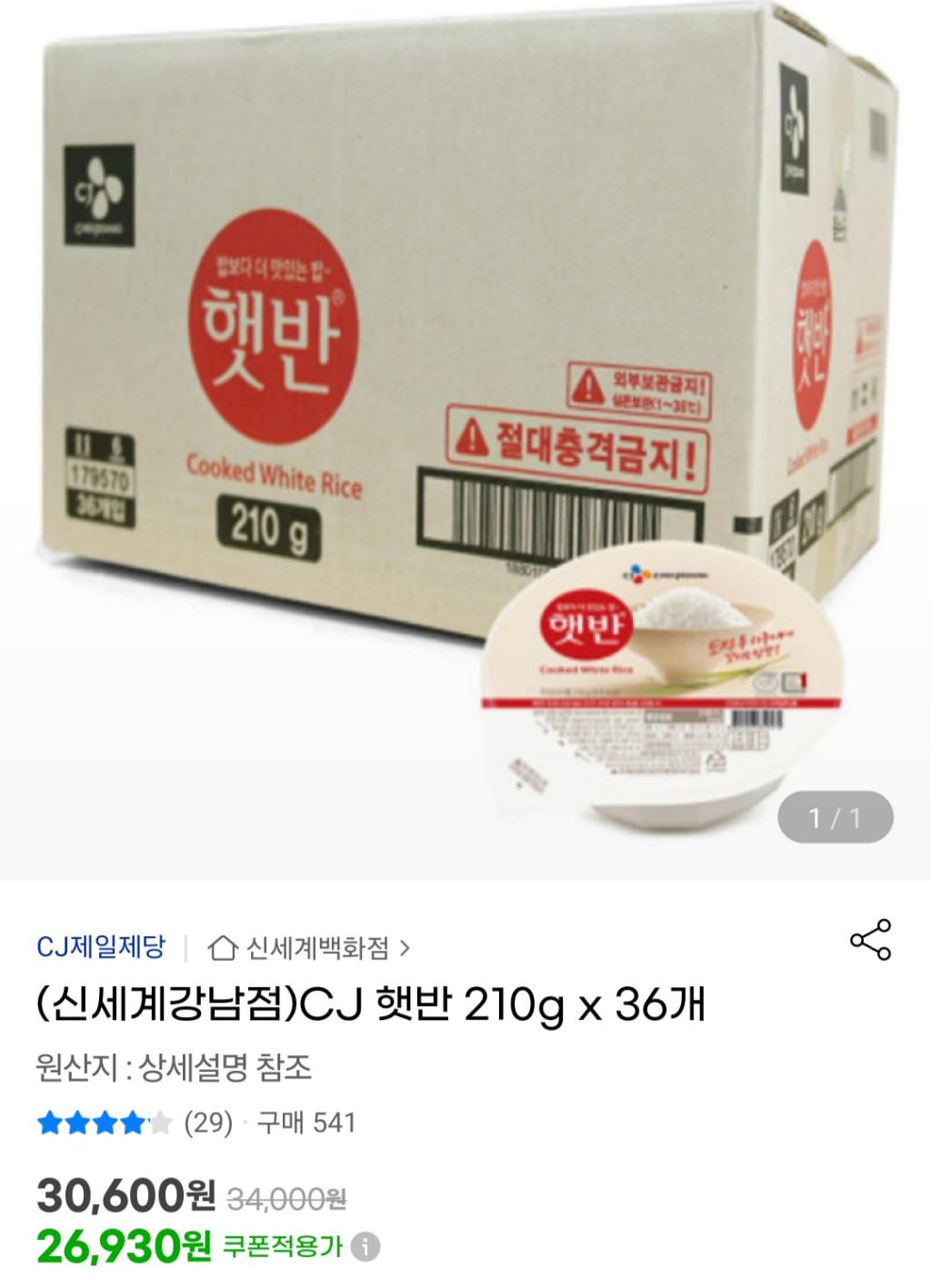View the 29 star-rating reviews
Screen dimensions: 931x1288
[x=208, y=1123]
